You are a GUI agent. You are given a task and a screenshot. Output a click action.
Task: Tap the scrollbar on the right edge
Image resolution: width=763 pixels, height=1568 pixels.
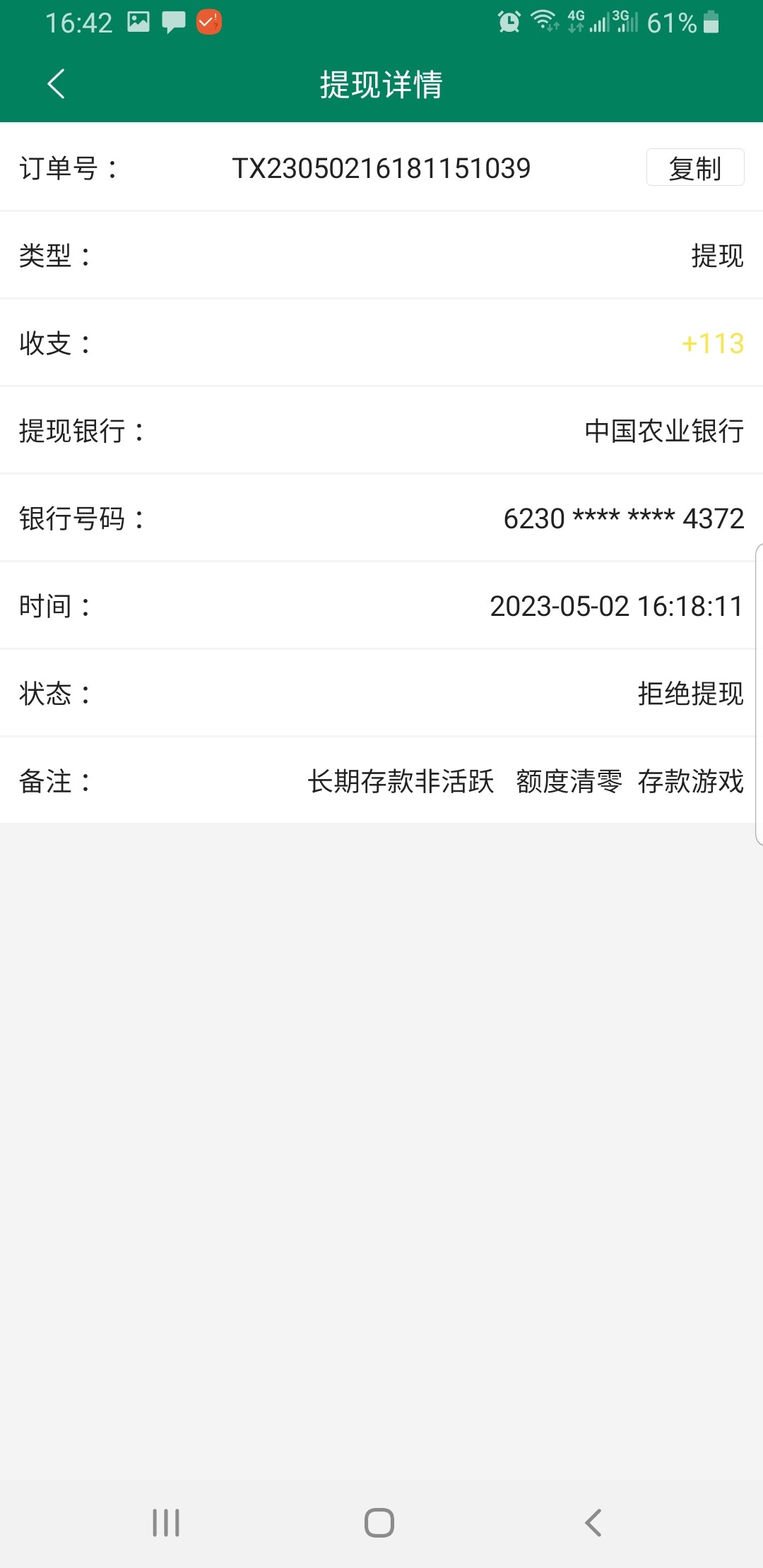point(759,692)
